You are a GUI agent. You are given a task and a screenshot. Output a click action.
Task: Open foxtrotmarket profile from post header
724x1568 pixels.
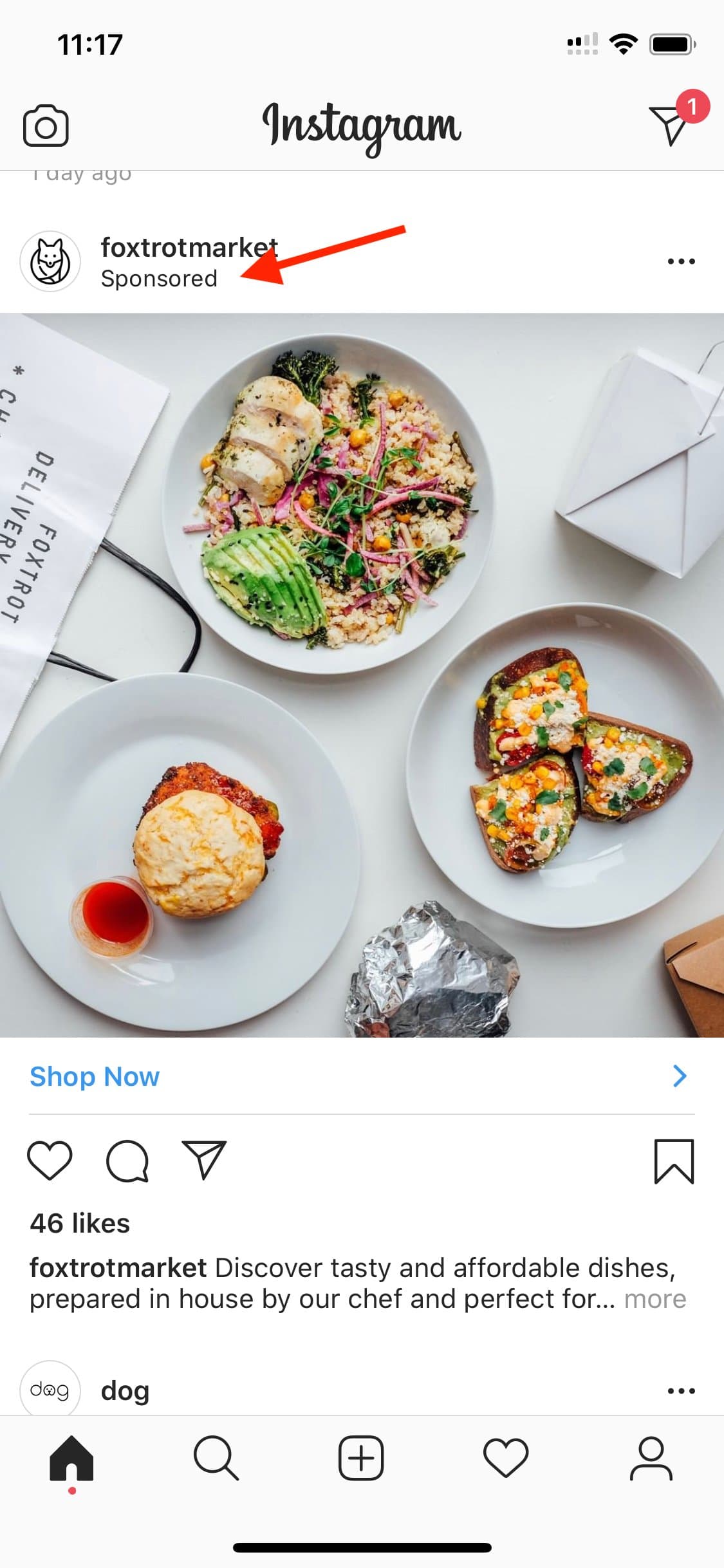point(189,248)
